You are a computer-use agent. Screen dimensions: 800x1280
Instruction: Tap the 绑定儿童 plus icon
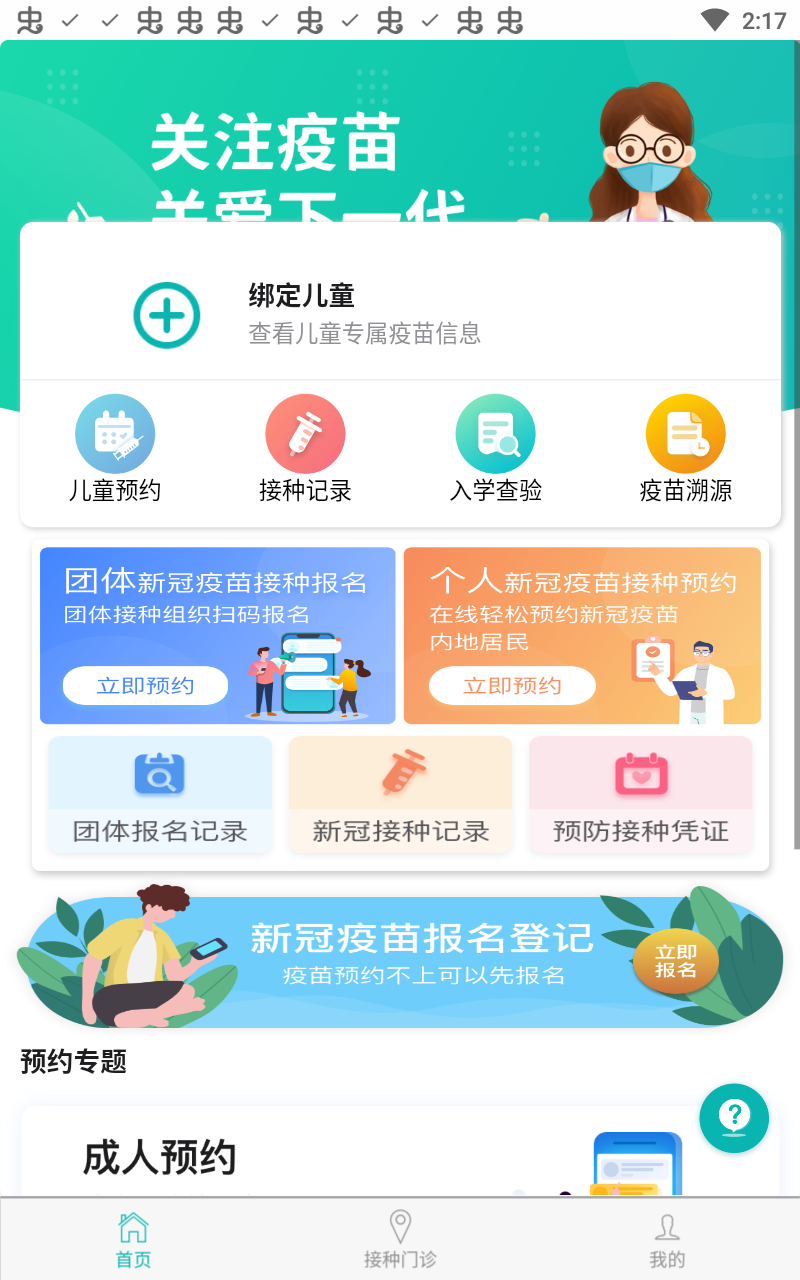click(166, 314)
